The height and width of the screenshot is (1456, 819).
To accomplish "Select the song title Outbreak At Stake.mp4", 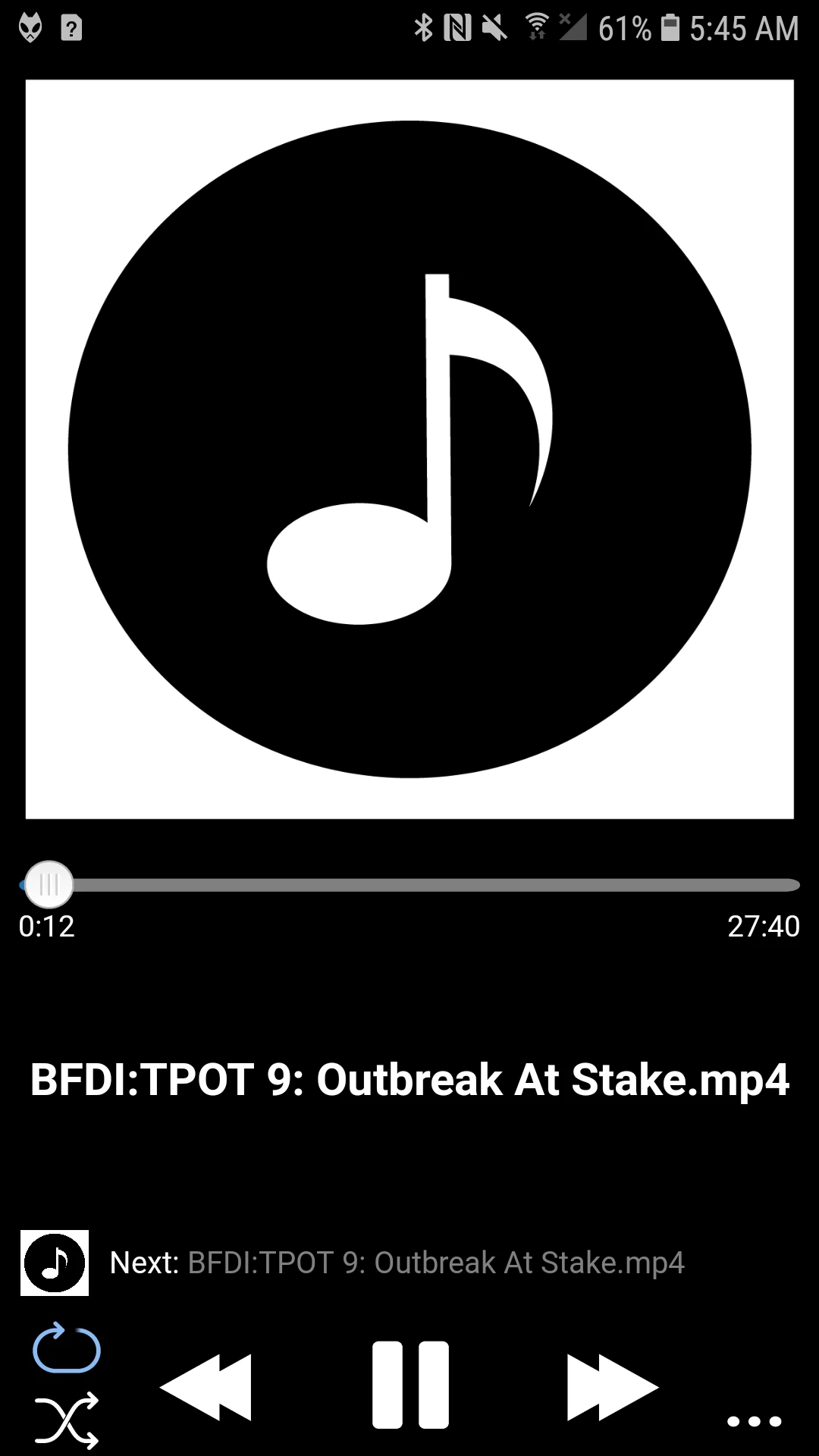I will point(409,1080).
